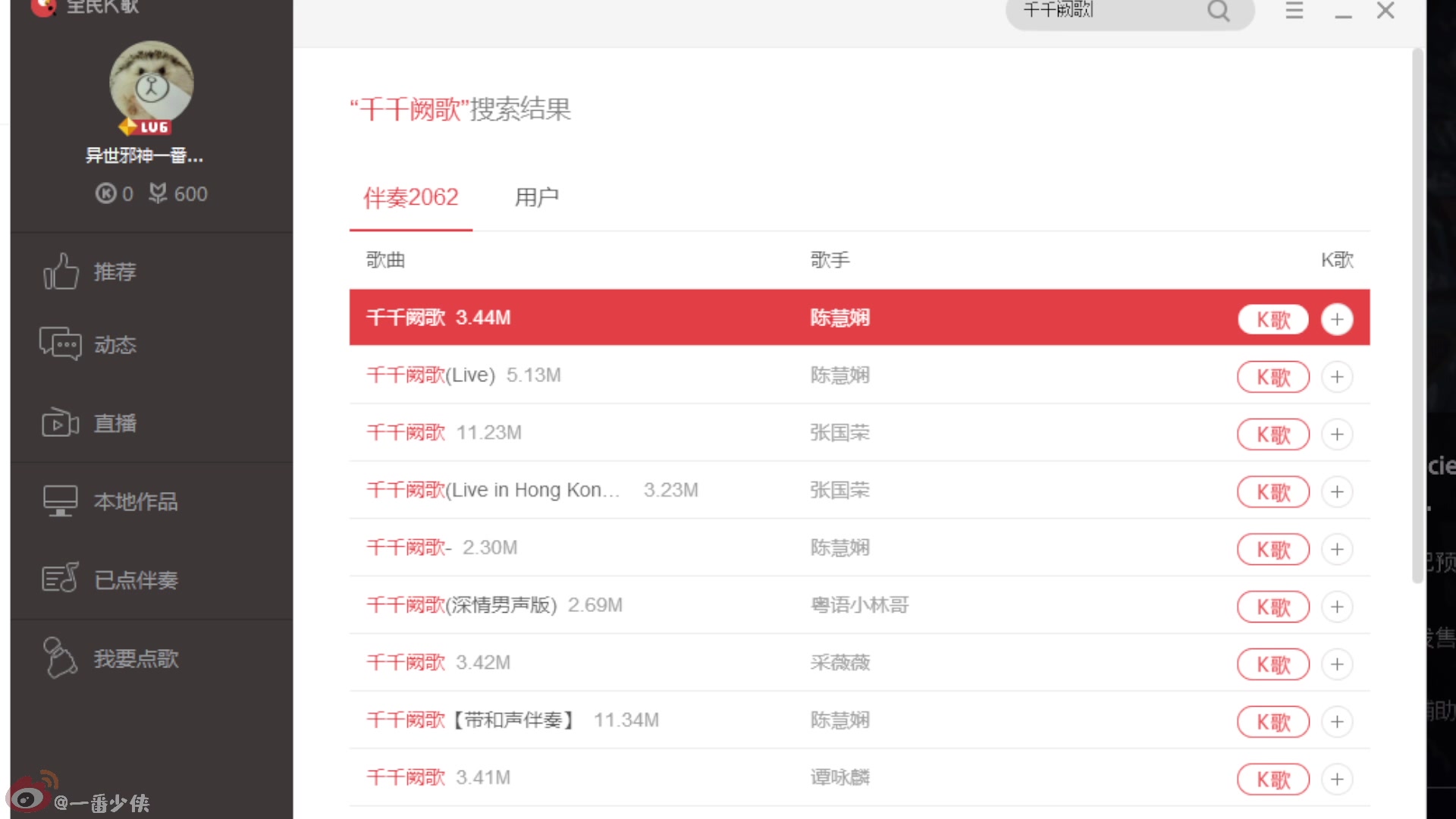Select 我要点歌 in the sidebar
This screenshot has width=1456, height=819.
135,658
